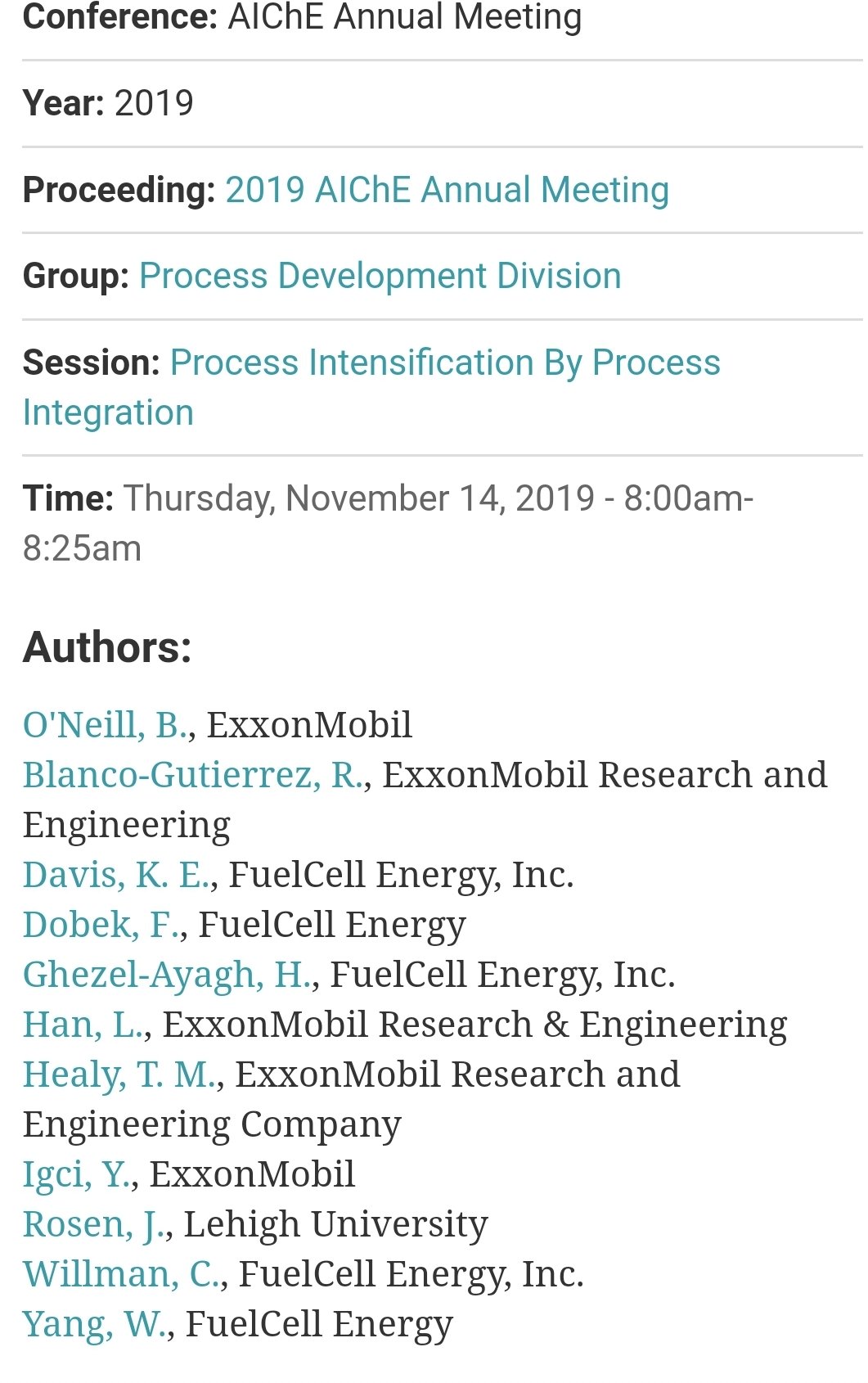Open author page for Healy, T. M.
The height and width of the screenshot is (1383, 868).
[120, 1074]
